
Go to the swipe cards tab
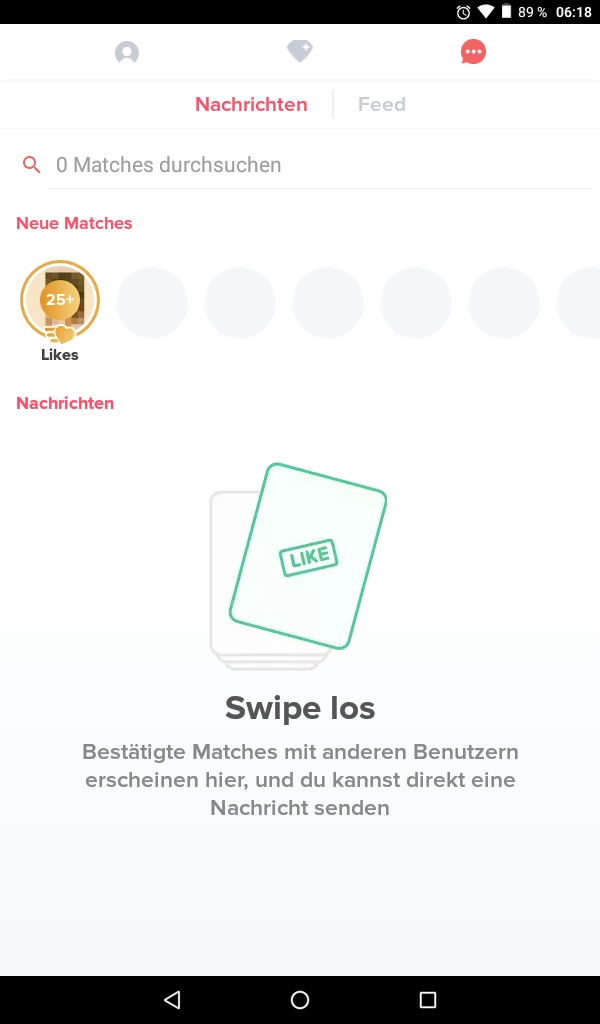coord(300,52)
